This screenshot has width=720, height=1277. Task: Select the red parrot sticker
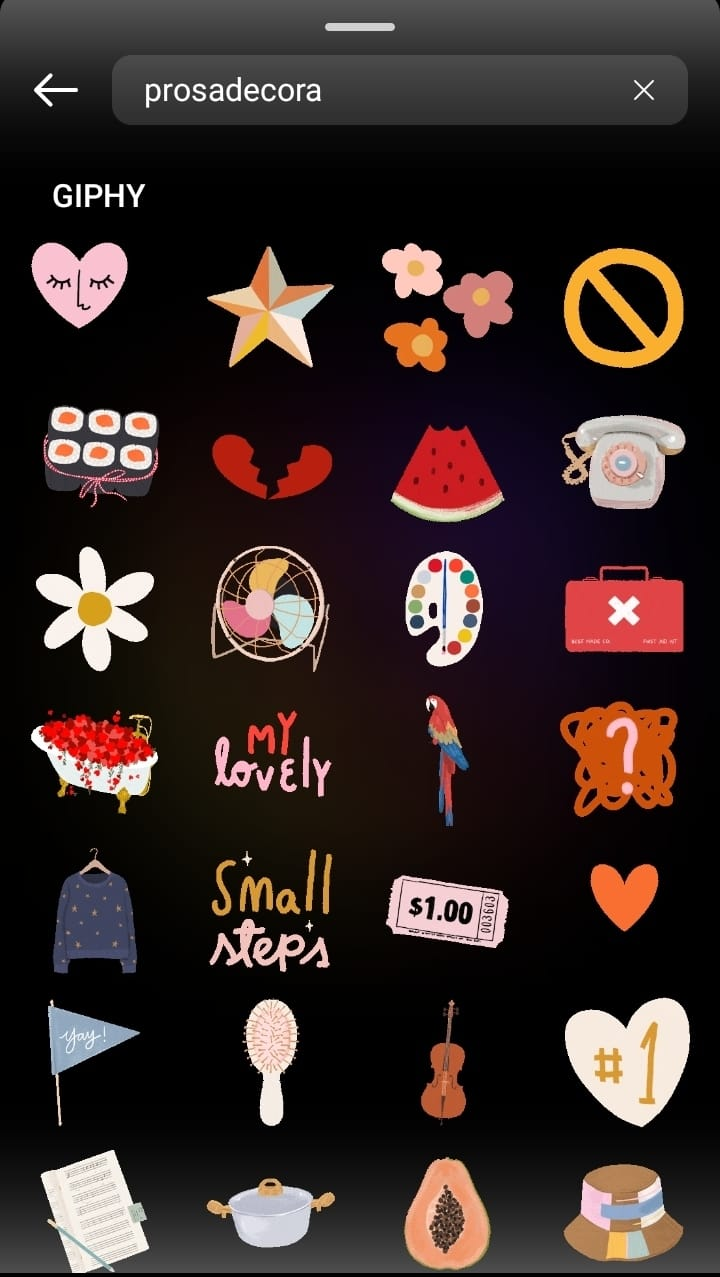click(x=446, y=760)
